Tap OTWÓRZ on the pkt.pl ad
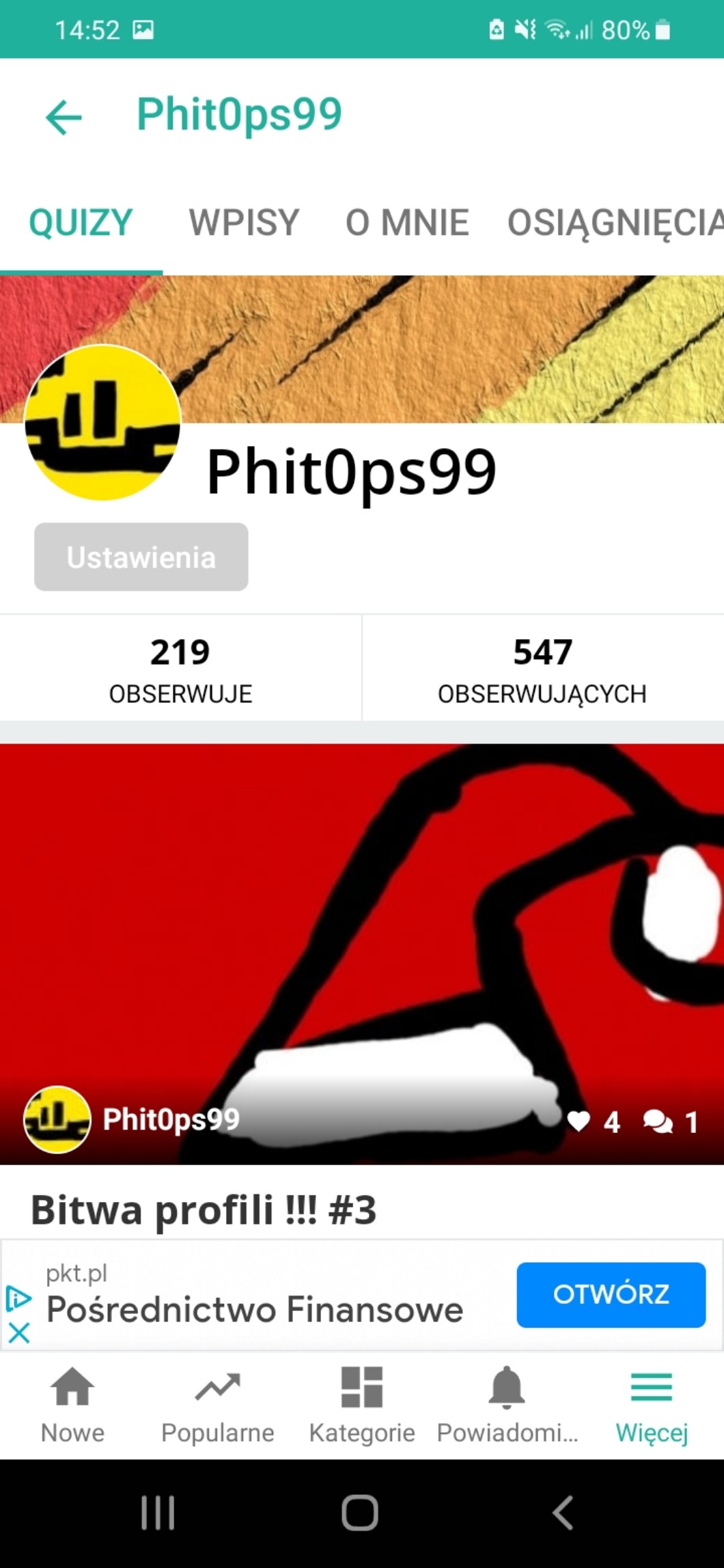 (611, 1294)
